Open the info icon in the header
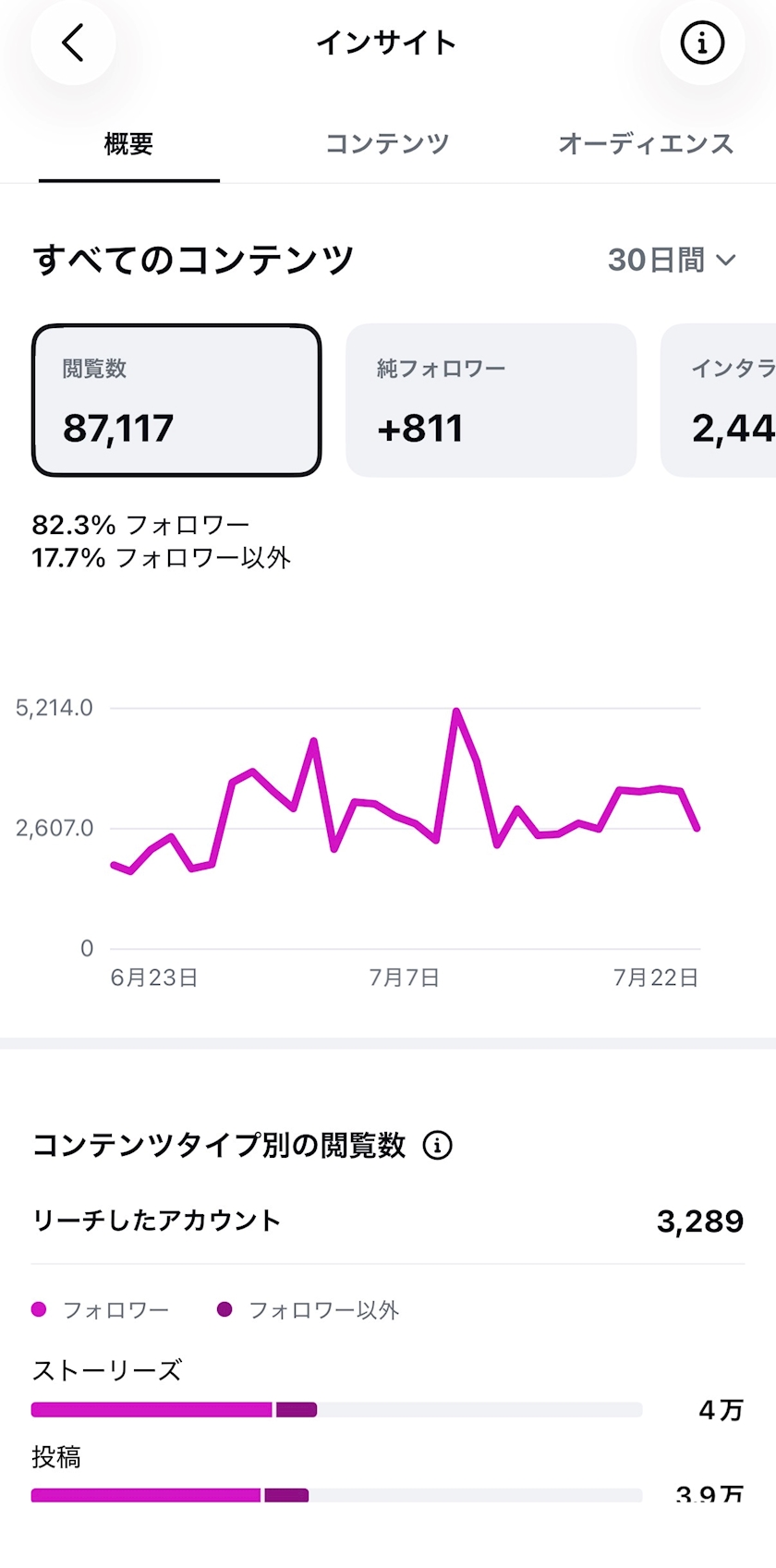 [702, 43]
